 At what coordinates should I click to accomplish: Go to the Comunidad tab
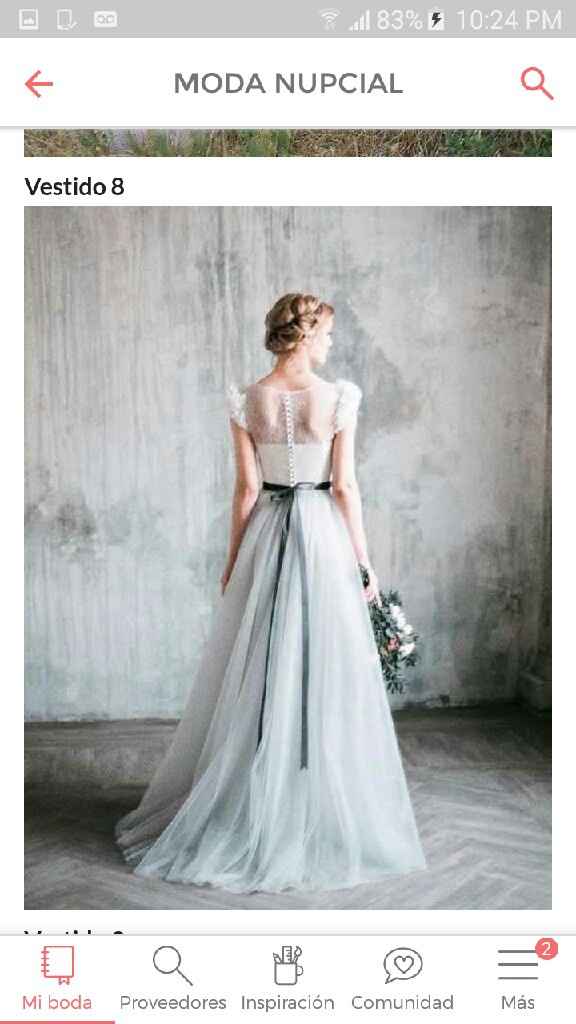pyautogui.click(x=403, y=979)
